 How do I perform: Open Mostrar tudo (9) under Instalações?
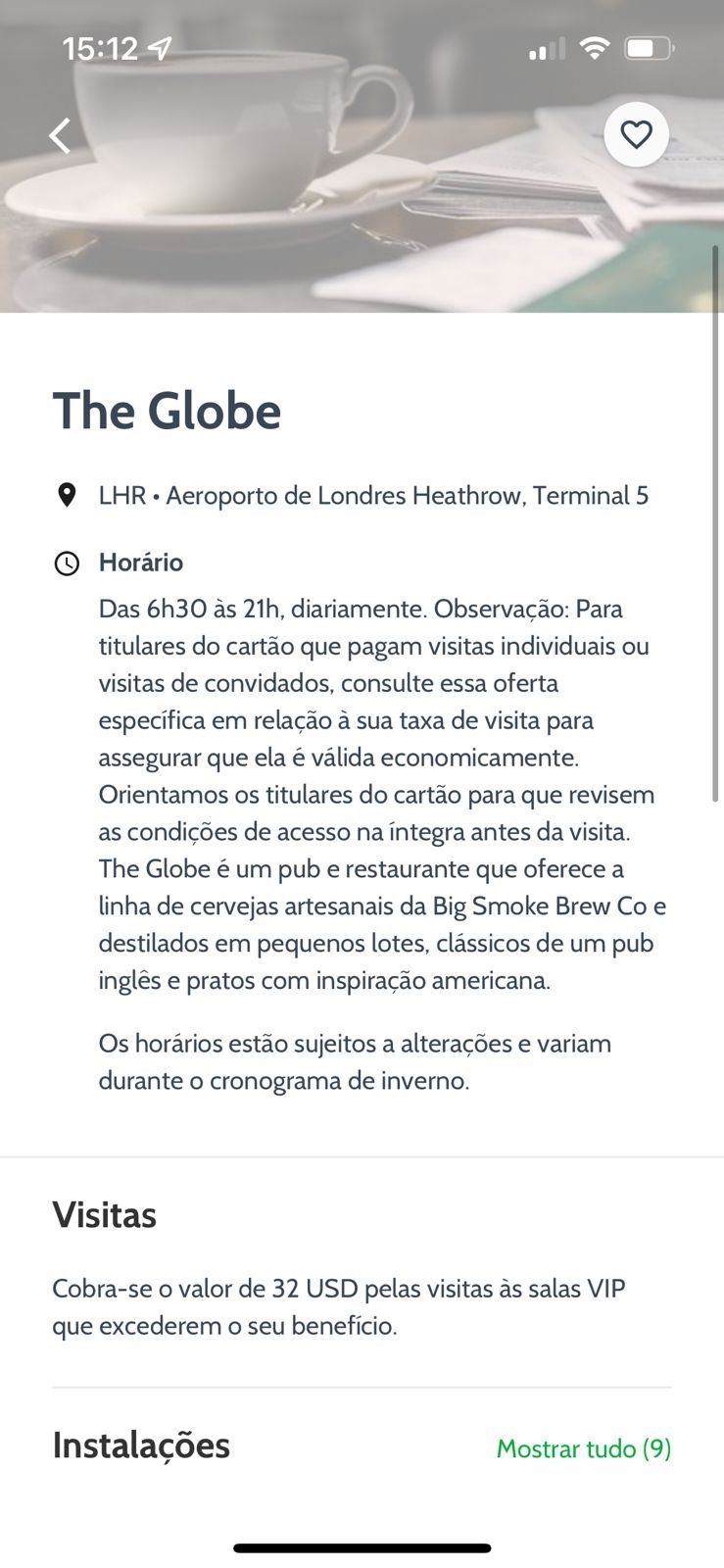point(584,1448)
